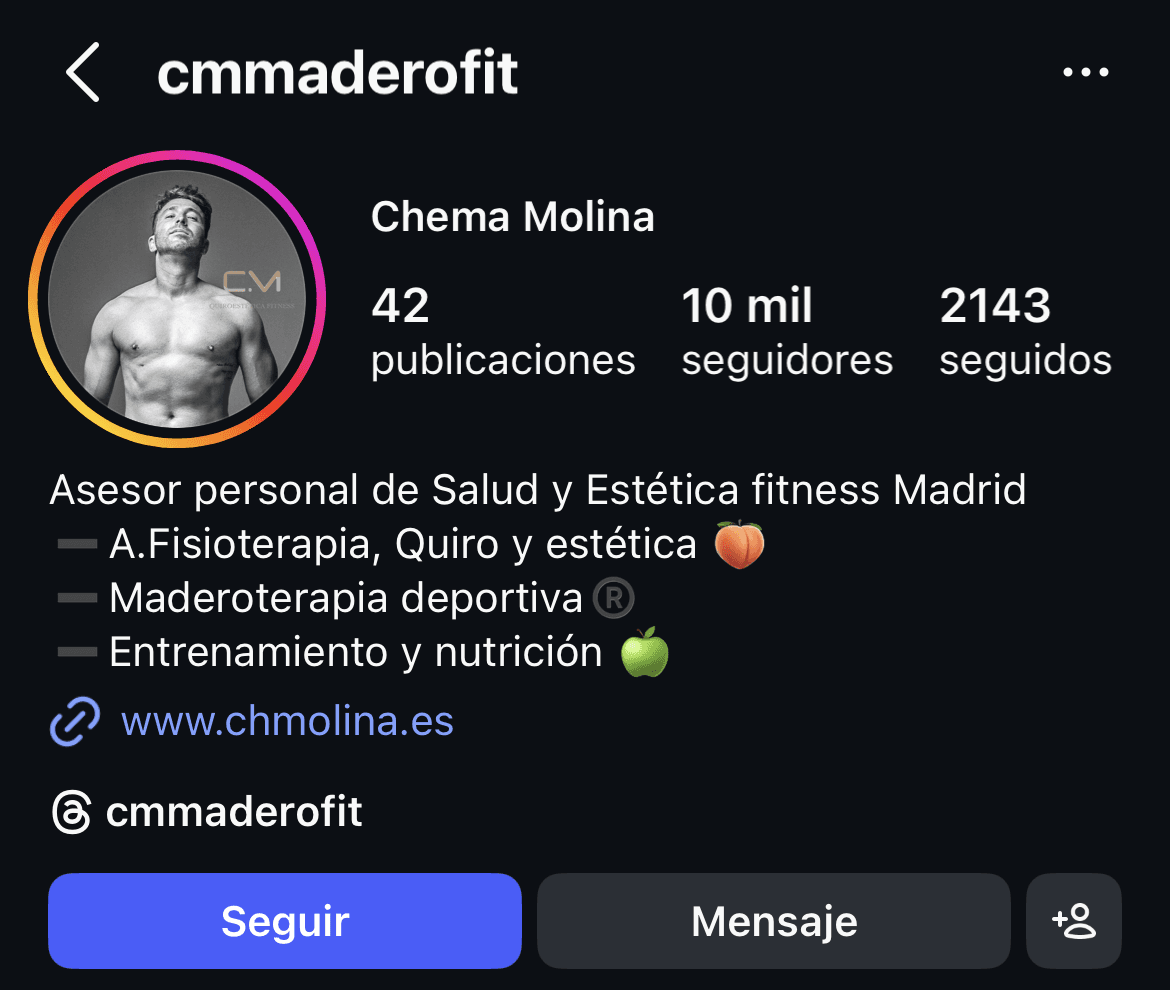Show suggested accounts with add-person icon
This screenshot has width=1170, height=990.
pos(1074,921)
